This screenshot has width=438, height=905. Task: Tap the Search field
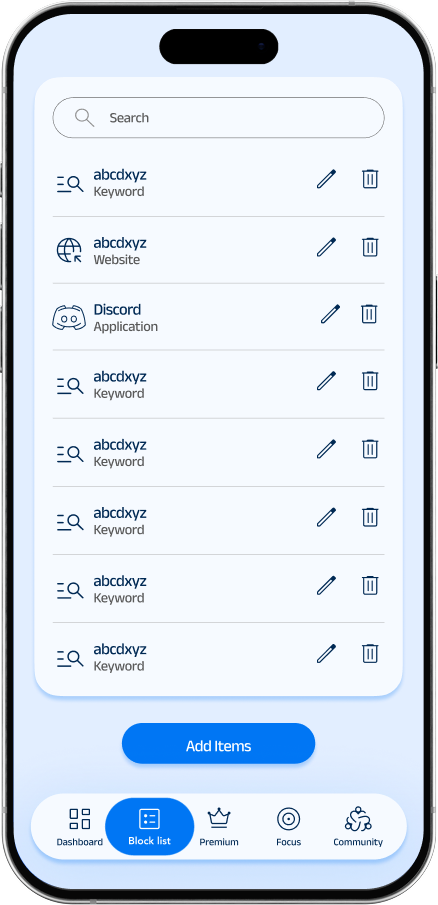pos(218,118)
